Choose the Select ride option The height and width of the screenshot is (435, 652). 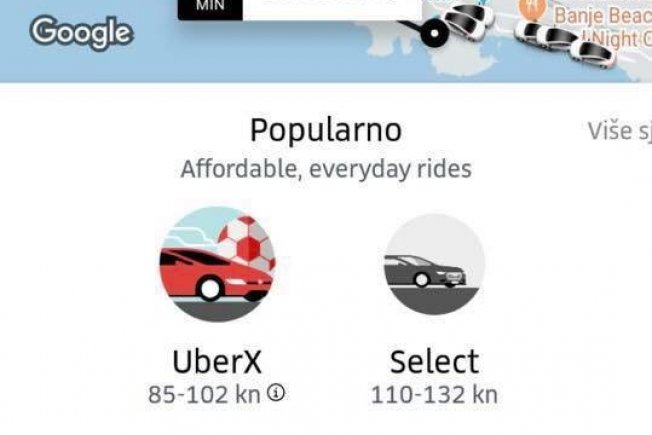(x=434, y=265)
